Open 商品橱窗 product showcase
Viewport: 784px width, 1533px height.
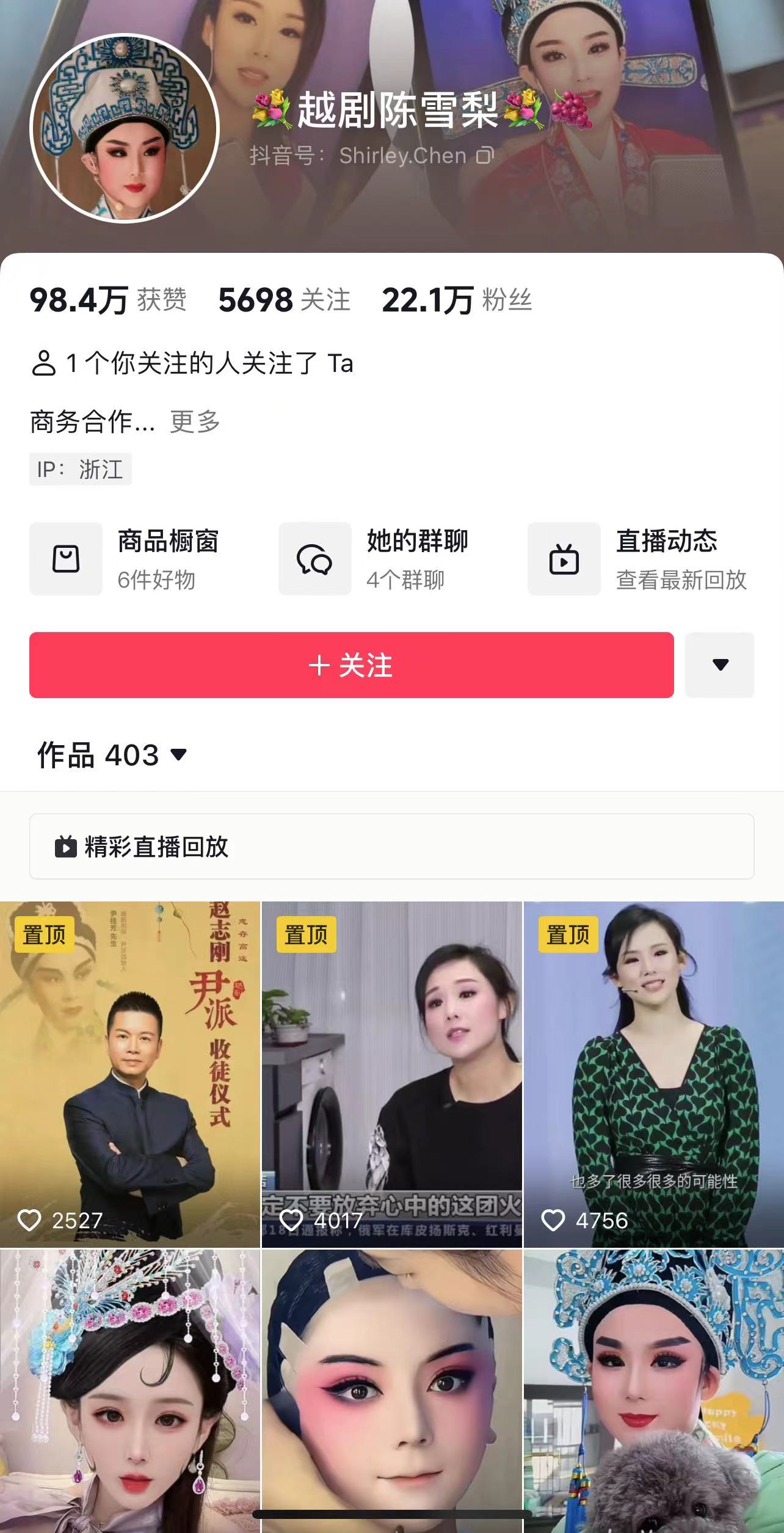click(126, 559)
